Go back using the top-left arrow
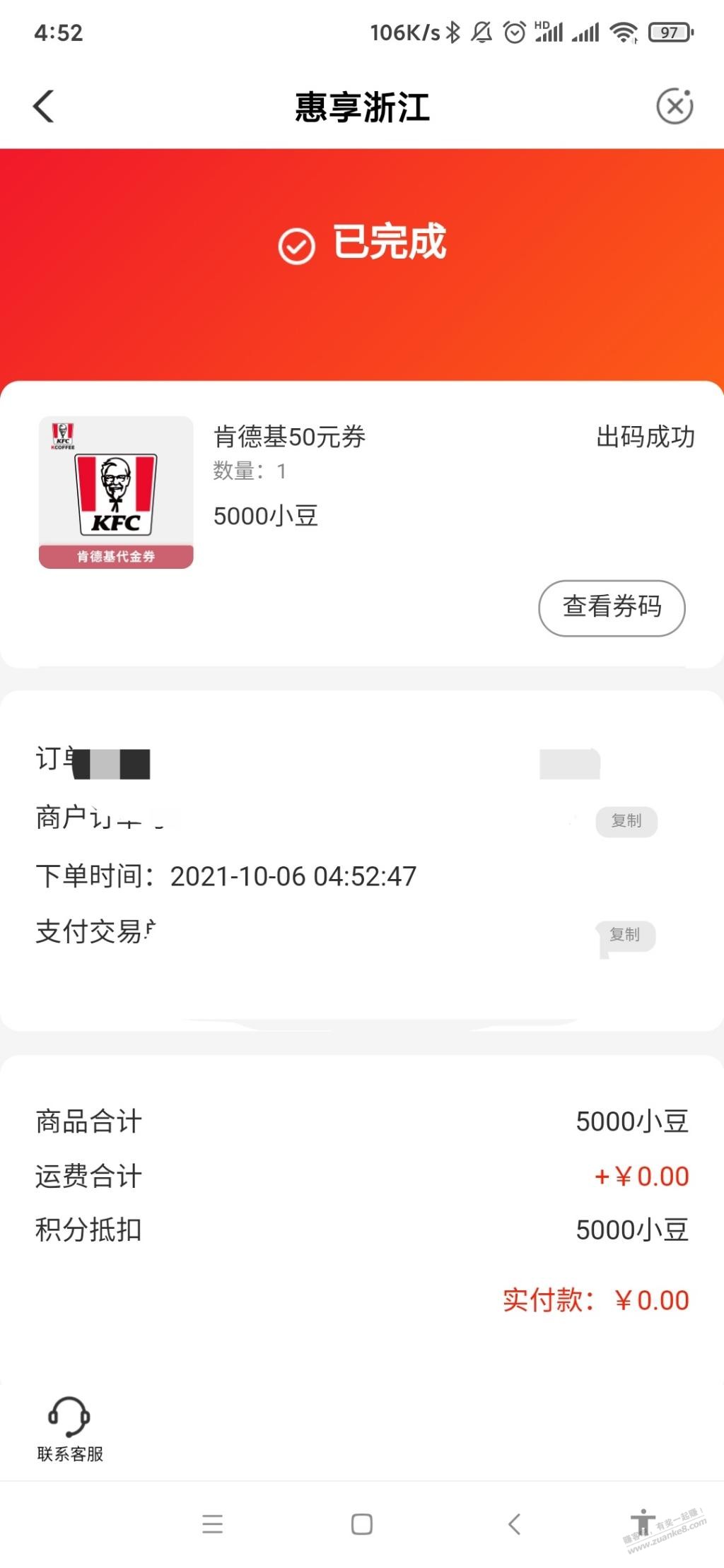This screenshot has height=1568, width=724. pos(44,107)
